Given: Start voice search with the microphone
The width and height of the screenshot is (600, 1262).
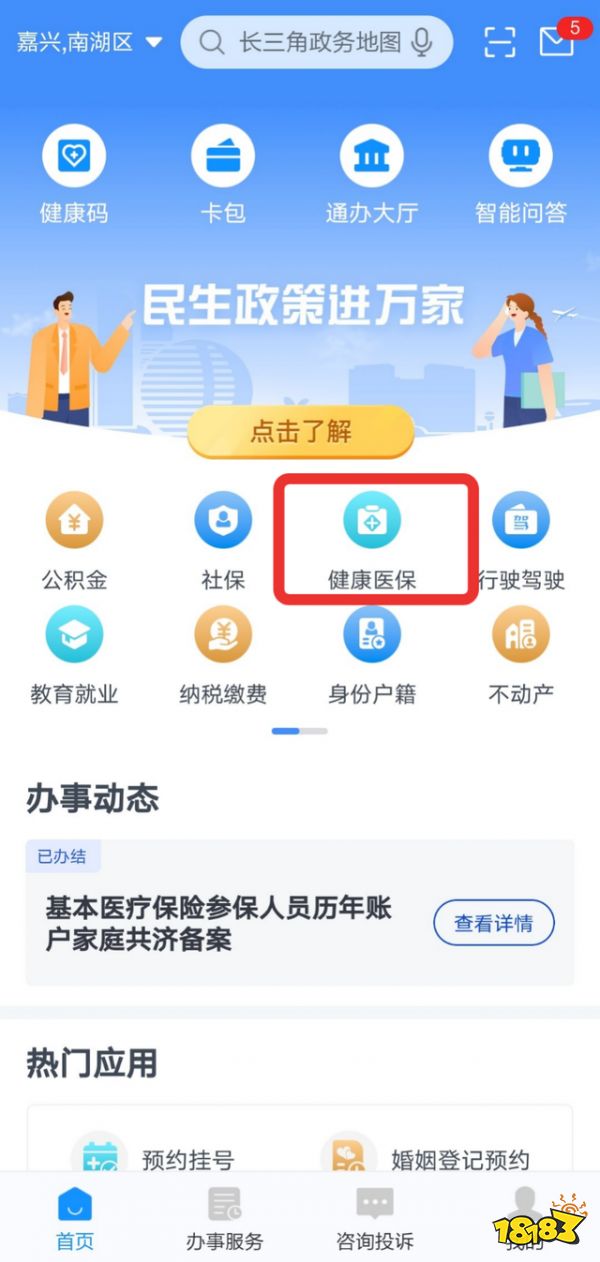Looking at the screenshot, I should (422, 42).
